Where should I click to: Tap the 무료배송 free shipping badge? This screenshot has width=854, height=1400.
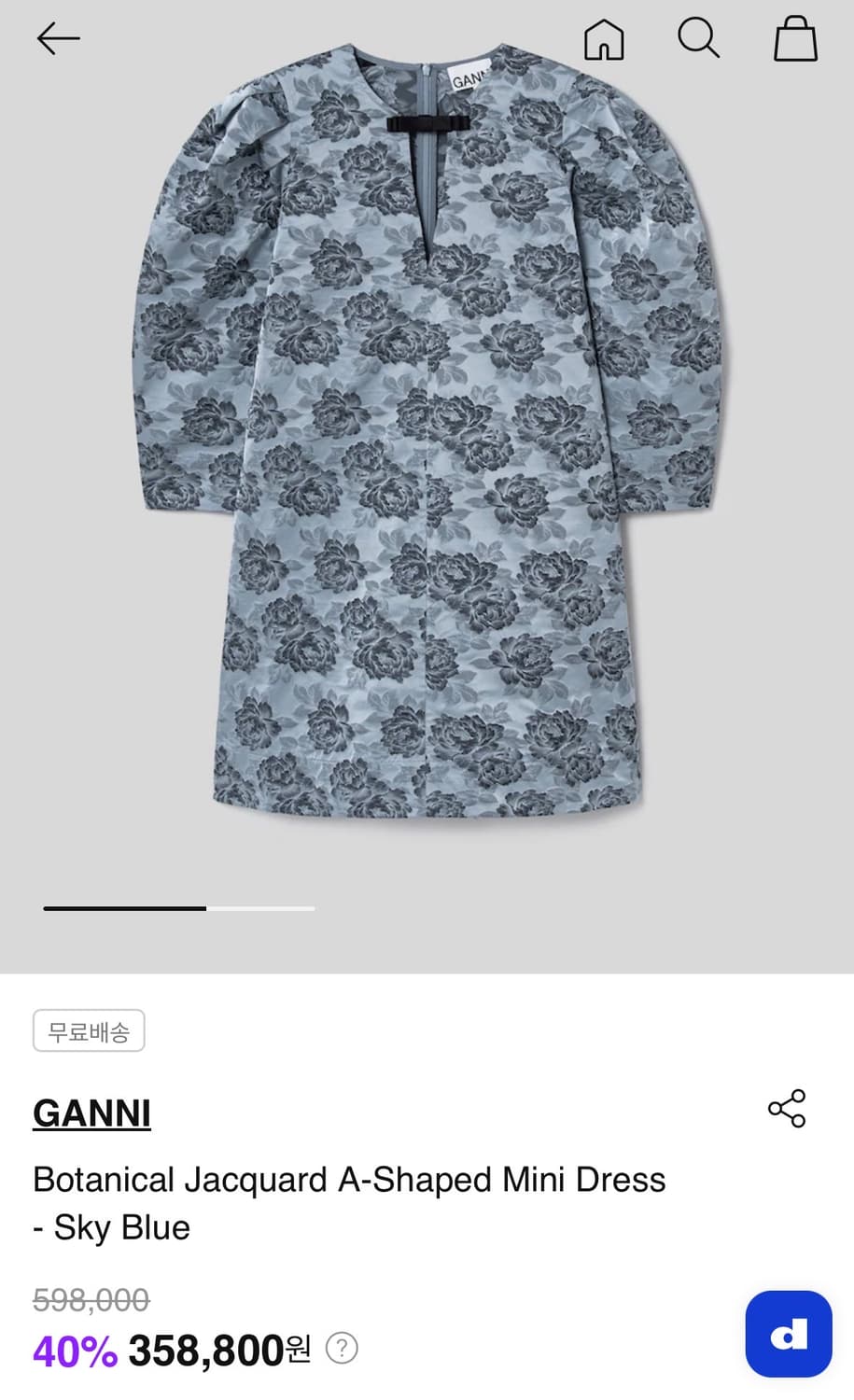(89, 1030)
